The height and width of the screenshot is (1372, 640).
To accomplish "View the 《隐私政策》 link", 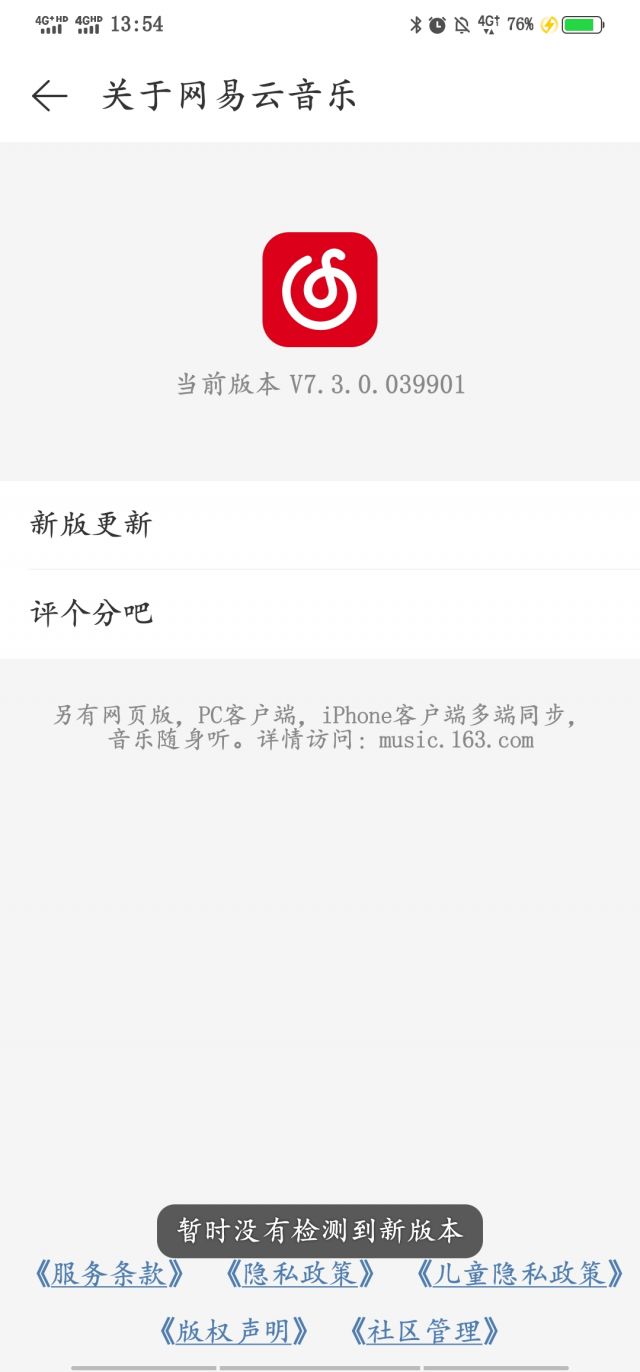I will pyautogui.click(x=300, y=1274).
